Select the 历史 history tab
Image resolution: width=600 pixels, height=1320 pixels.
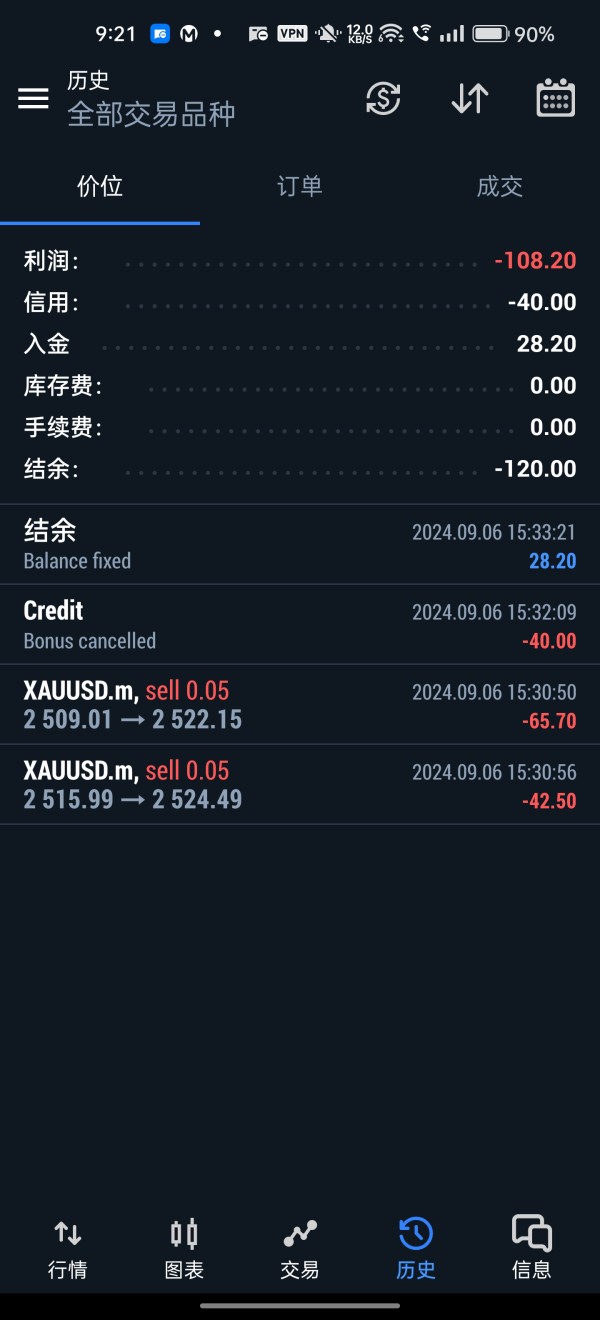[x=416, y=1248]
